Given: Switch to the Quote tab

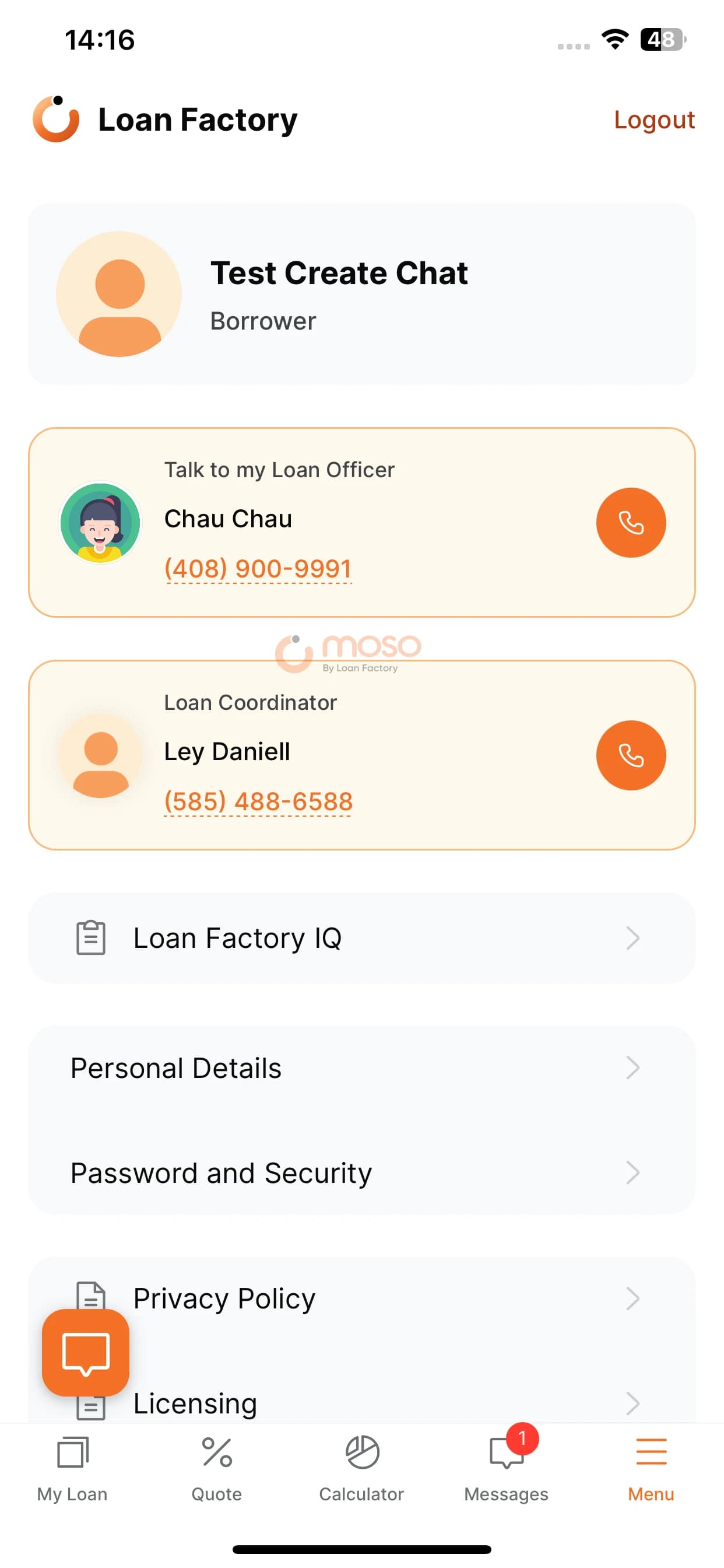Looking at the screenshot, I should tap(217, 1467).
